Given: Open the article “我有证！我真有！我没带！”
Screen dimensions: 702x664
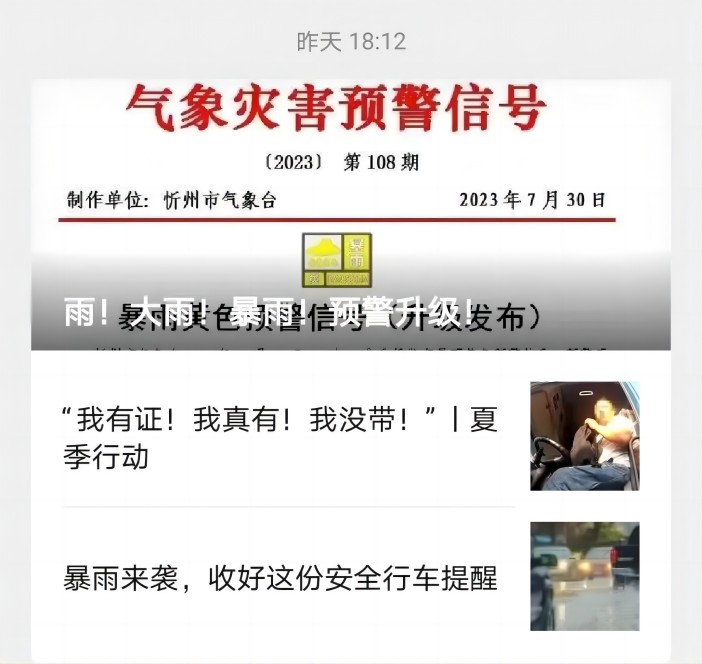Looking at the screenshot, I should pyautogui.click(x=280, y=437).
